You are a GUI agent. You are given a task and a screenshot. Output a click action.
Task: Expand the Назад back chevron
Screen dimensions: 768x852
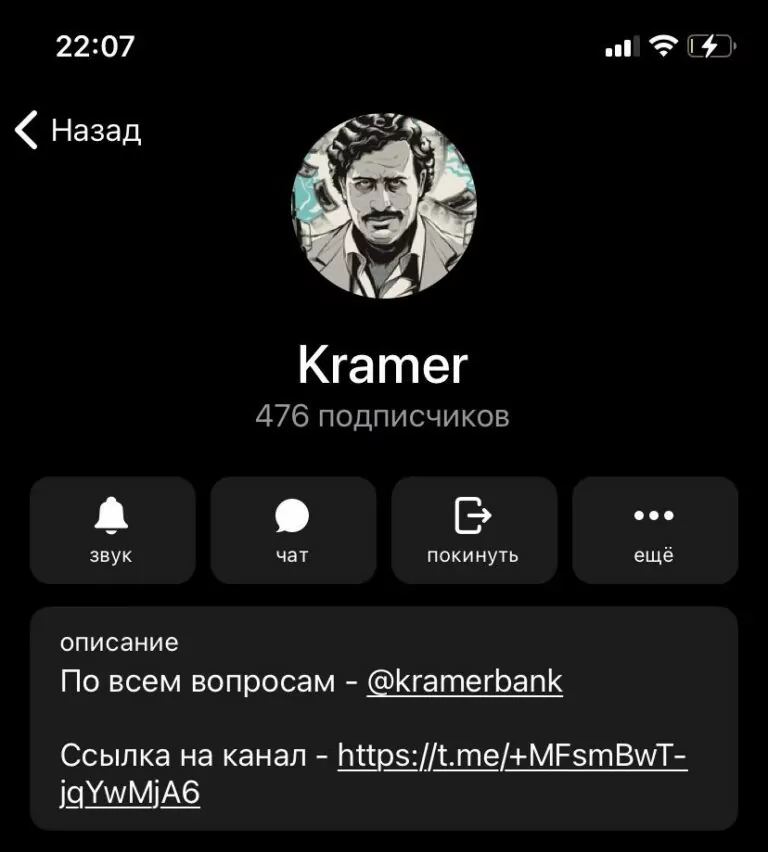pyautogui.click(x=24, y=128)
